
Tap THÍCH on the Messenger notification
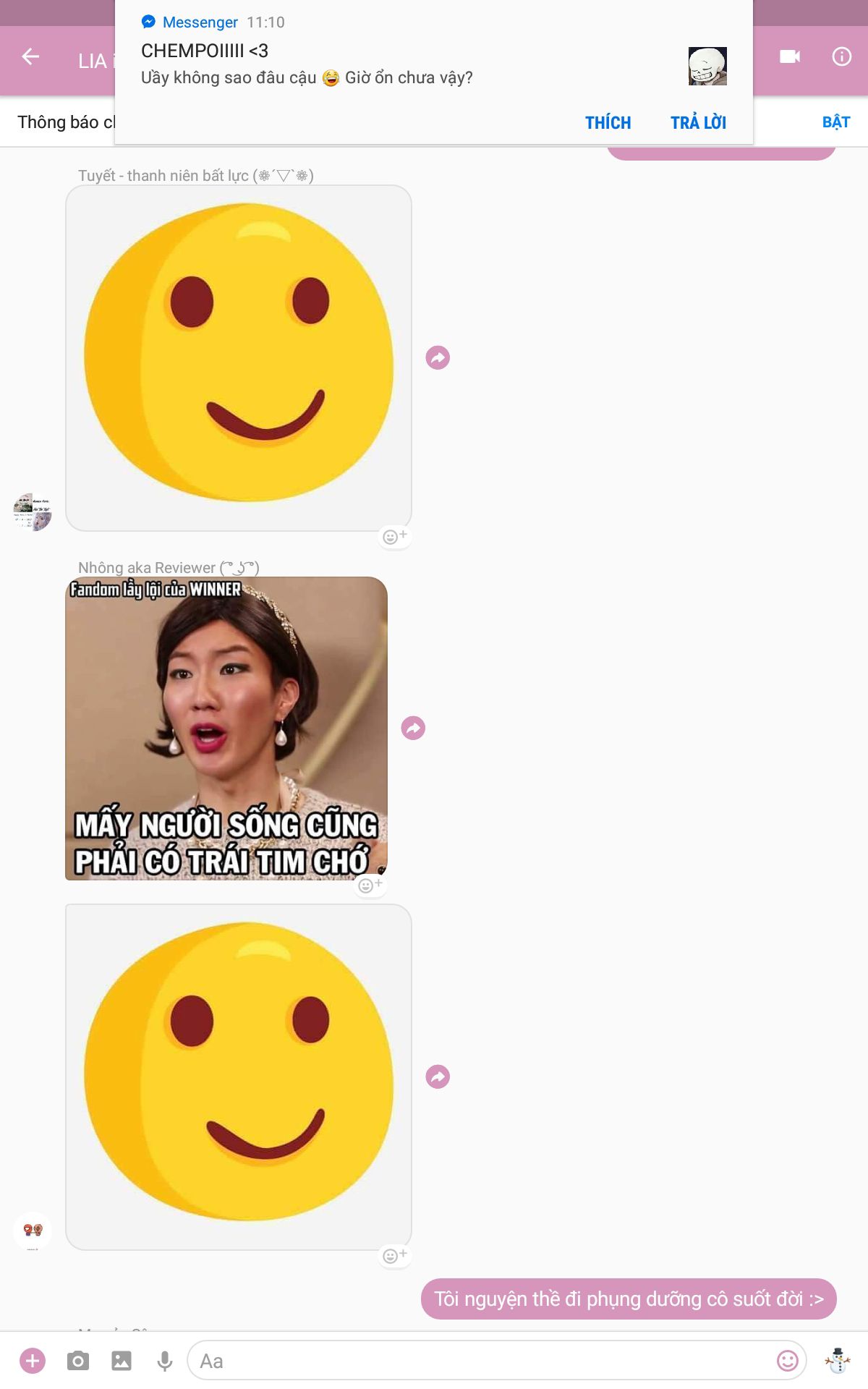(x=608, y=123)
